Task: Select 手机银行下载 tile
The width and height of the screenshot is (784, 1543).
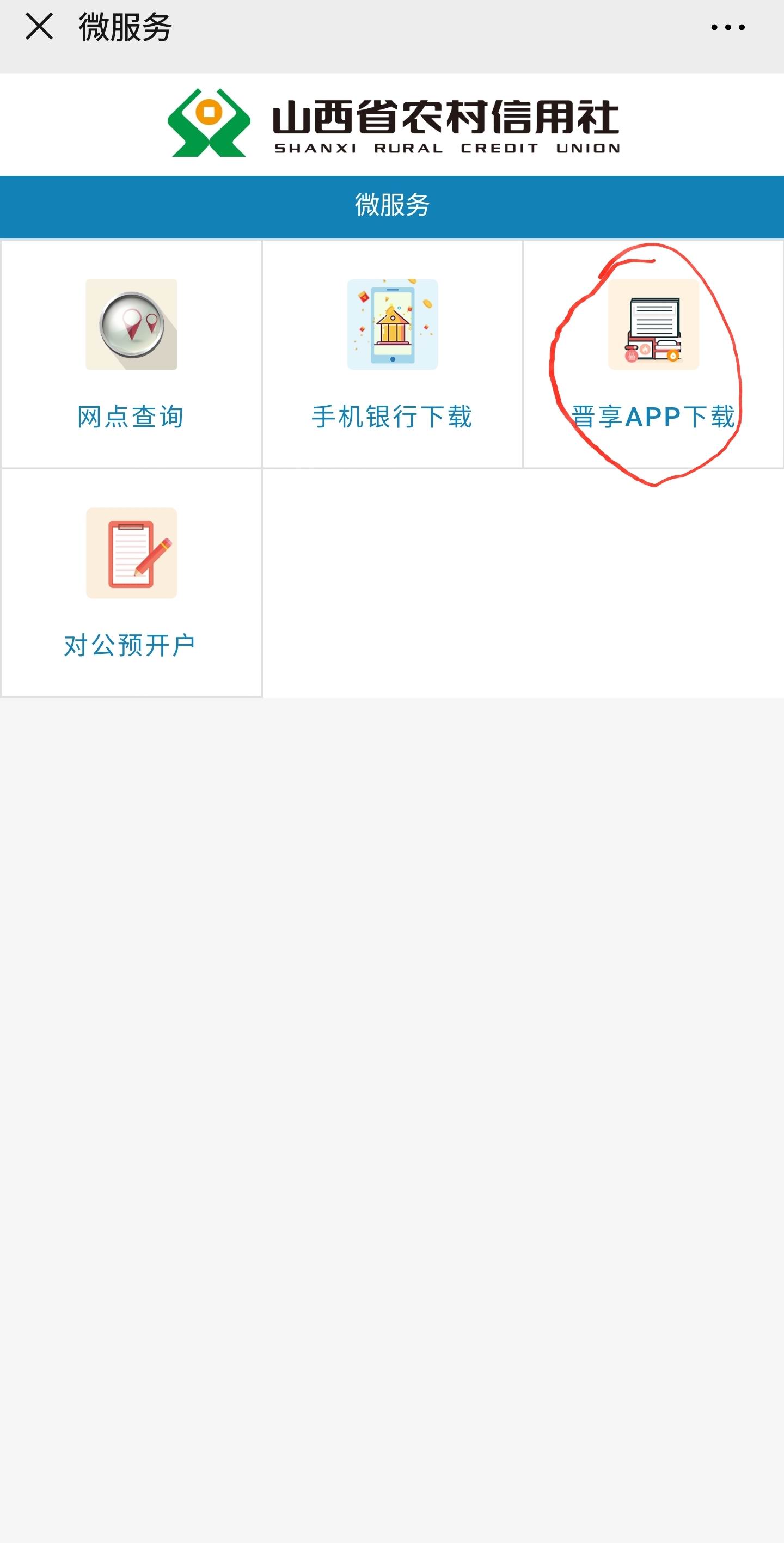Action: [393, 354]
